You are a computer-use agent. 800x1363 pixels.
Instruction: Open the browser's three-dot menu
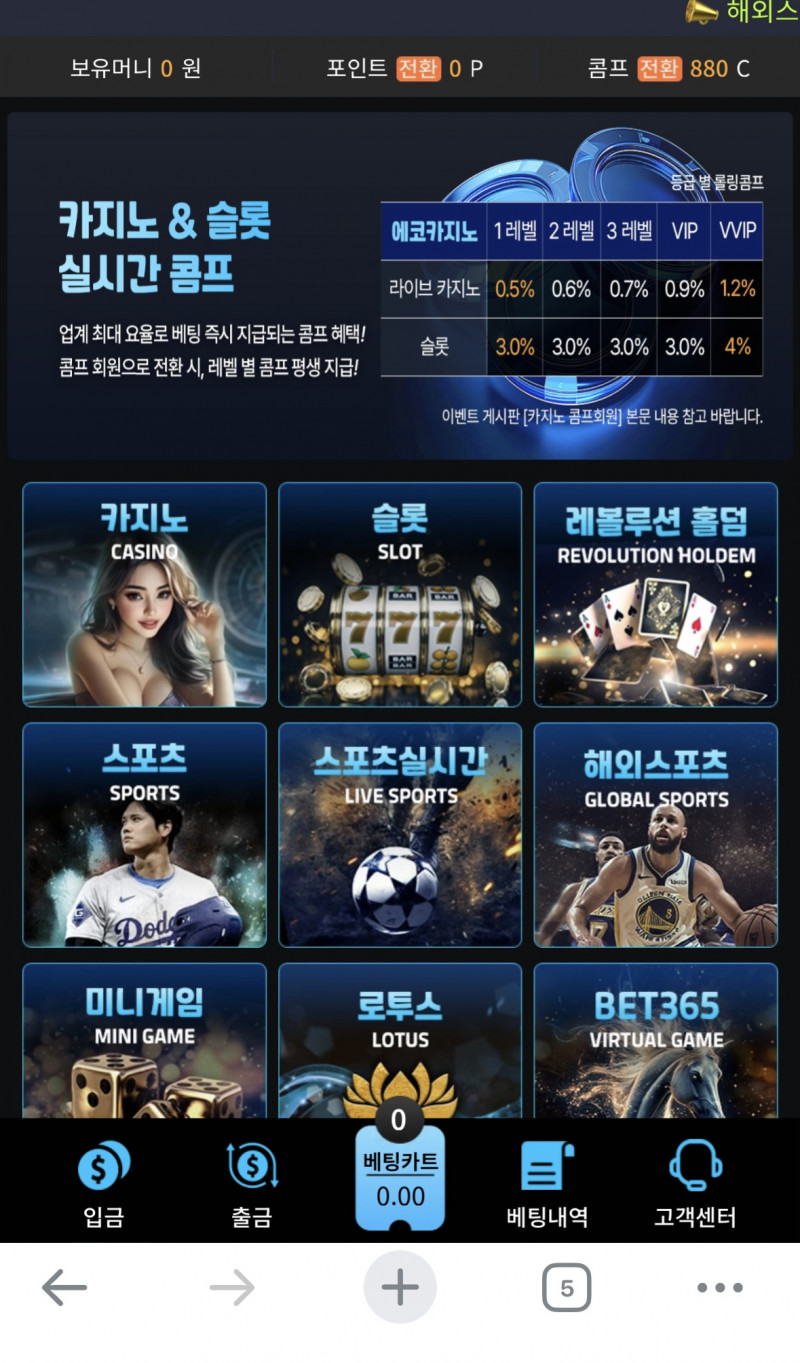719,1288
